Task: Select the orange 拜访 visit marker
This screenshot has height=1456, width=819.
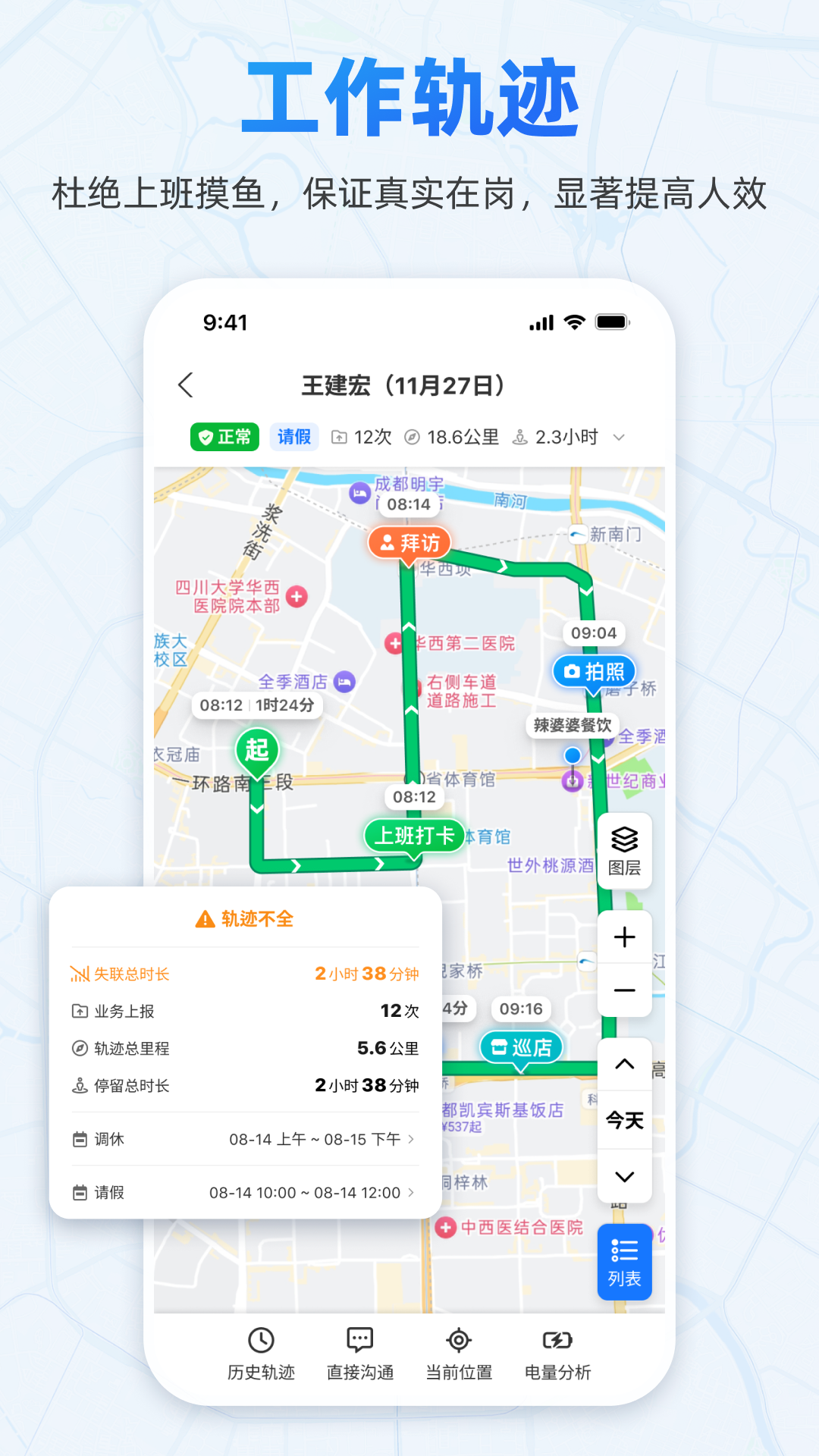Action: pyautogui.click(x=408, y=543)
